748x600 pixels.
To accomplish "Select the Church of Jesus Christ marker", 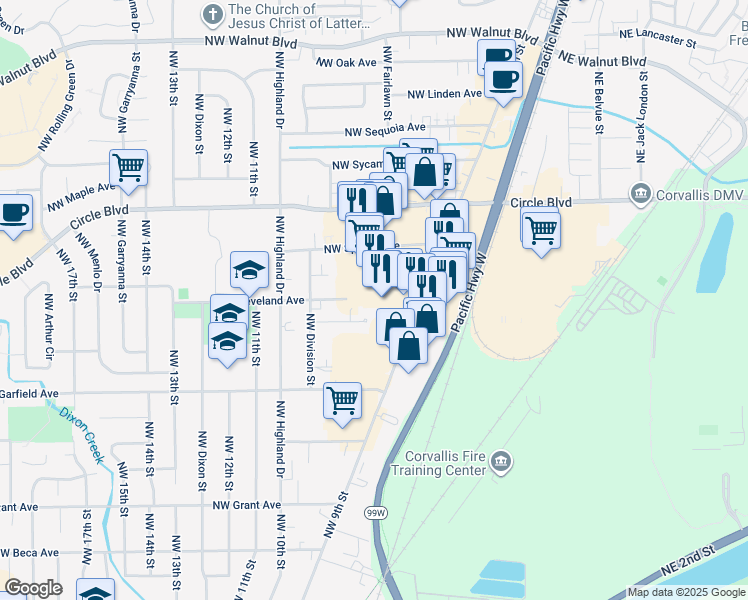I will (x=210, y=14).
